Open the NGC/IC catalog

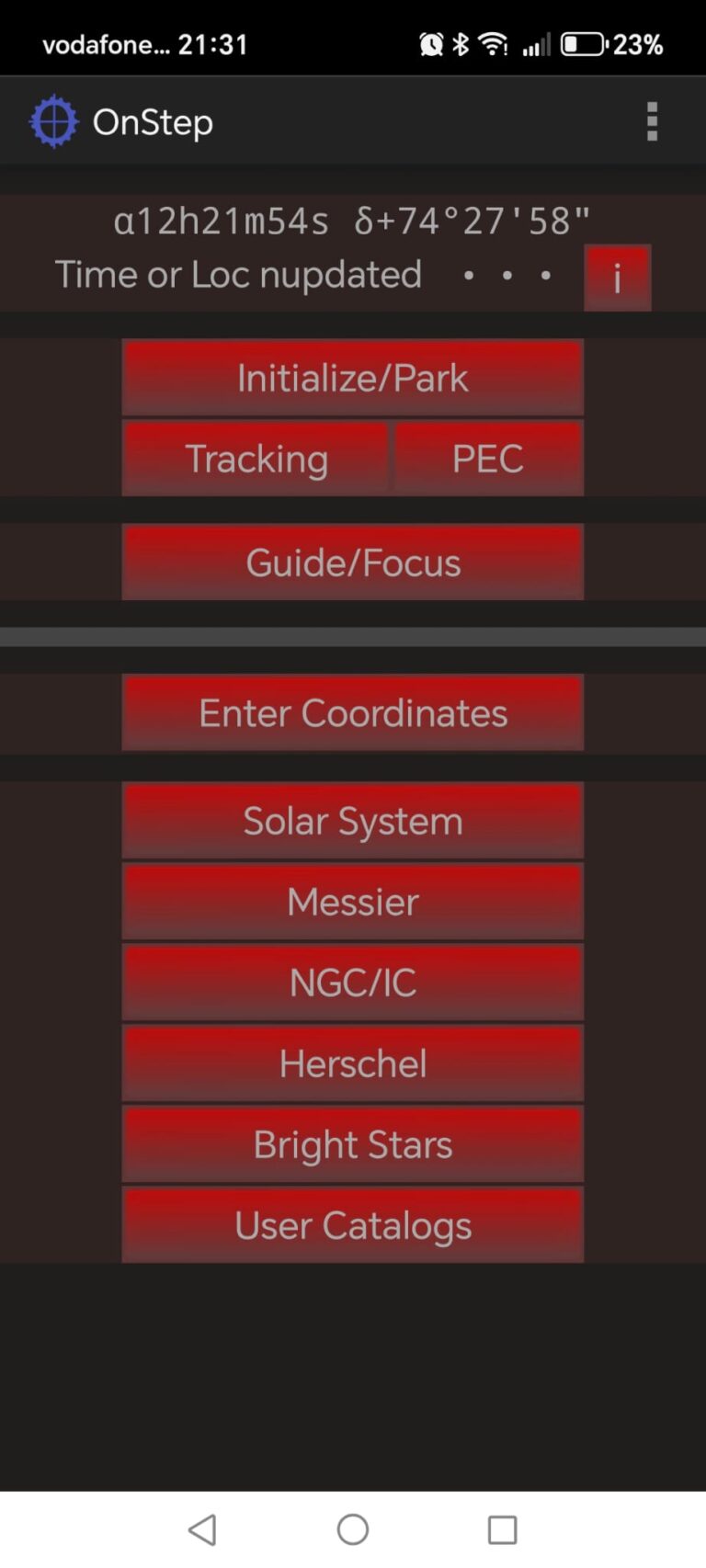[353, 983]
